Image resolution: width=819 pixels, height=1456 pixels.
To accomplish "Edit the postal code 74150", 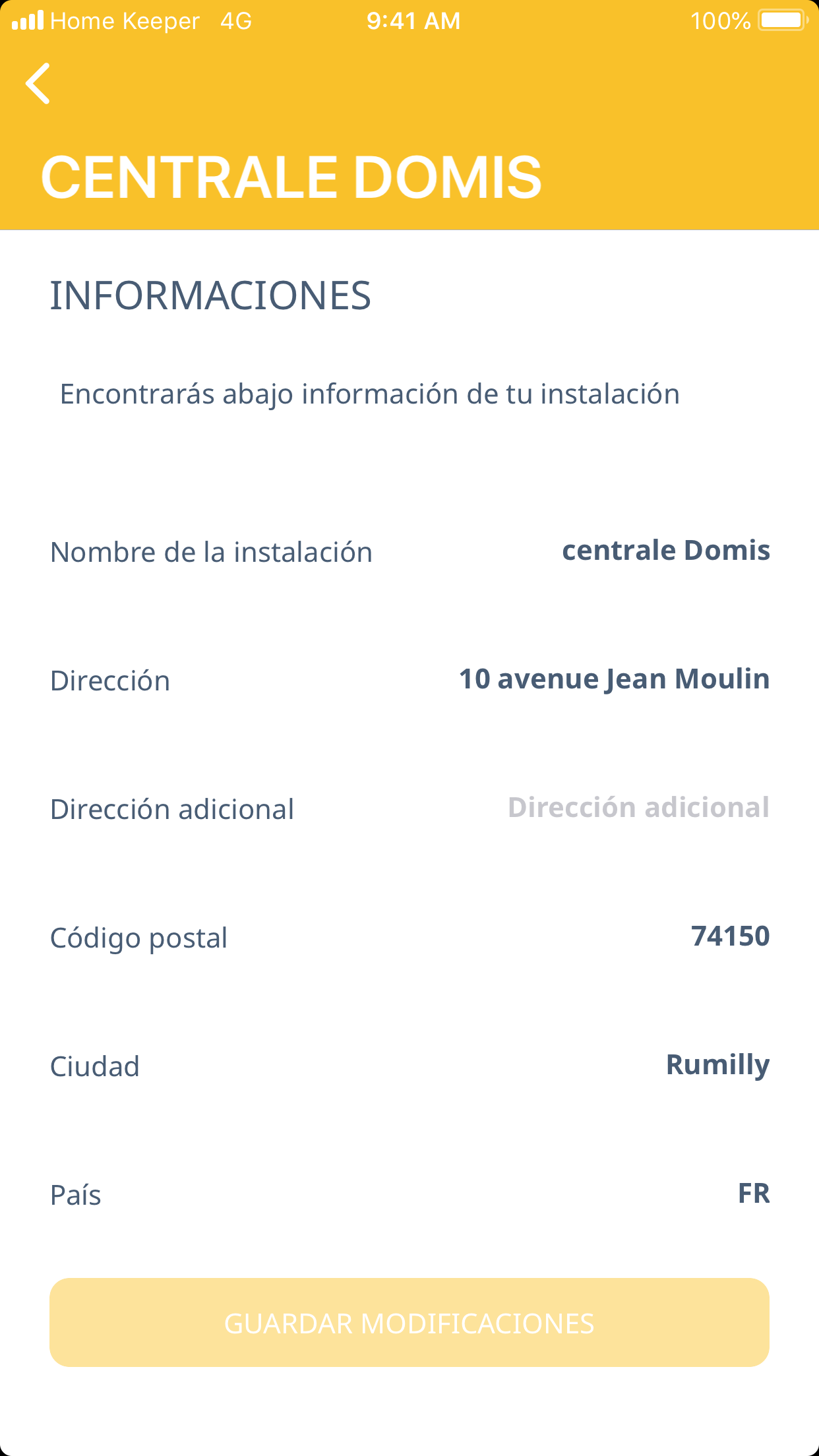I will coord(729,936).
